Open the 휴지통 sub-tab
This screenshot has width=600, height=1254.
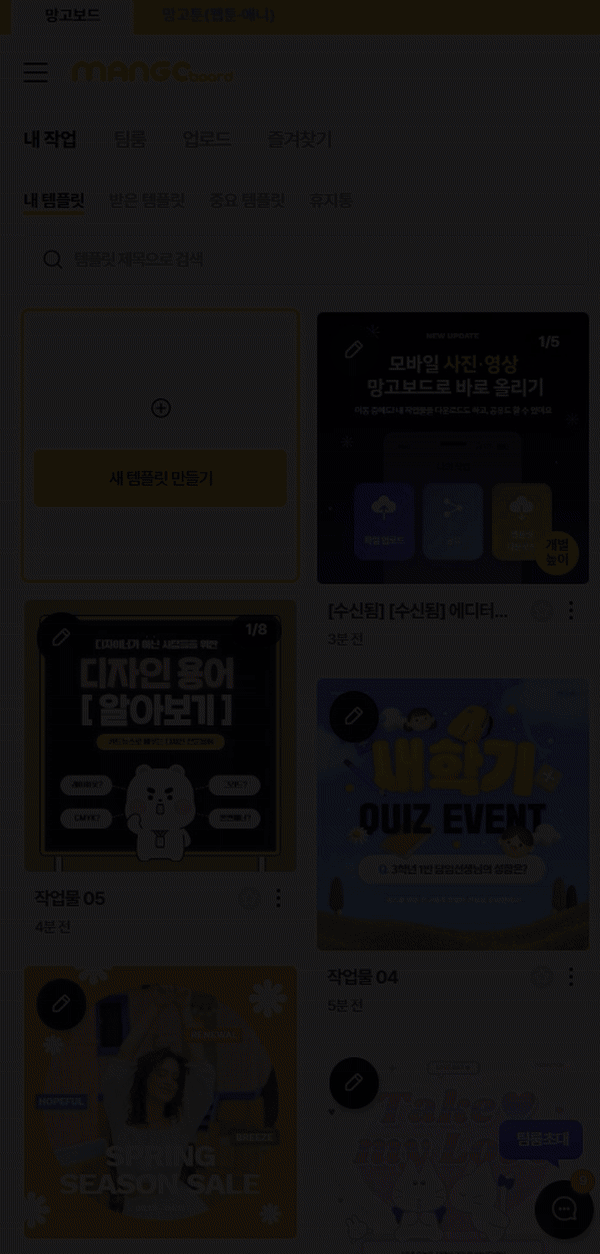tap(330, 200)
